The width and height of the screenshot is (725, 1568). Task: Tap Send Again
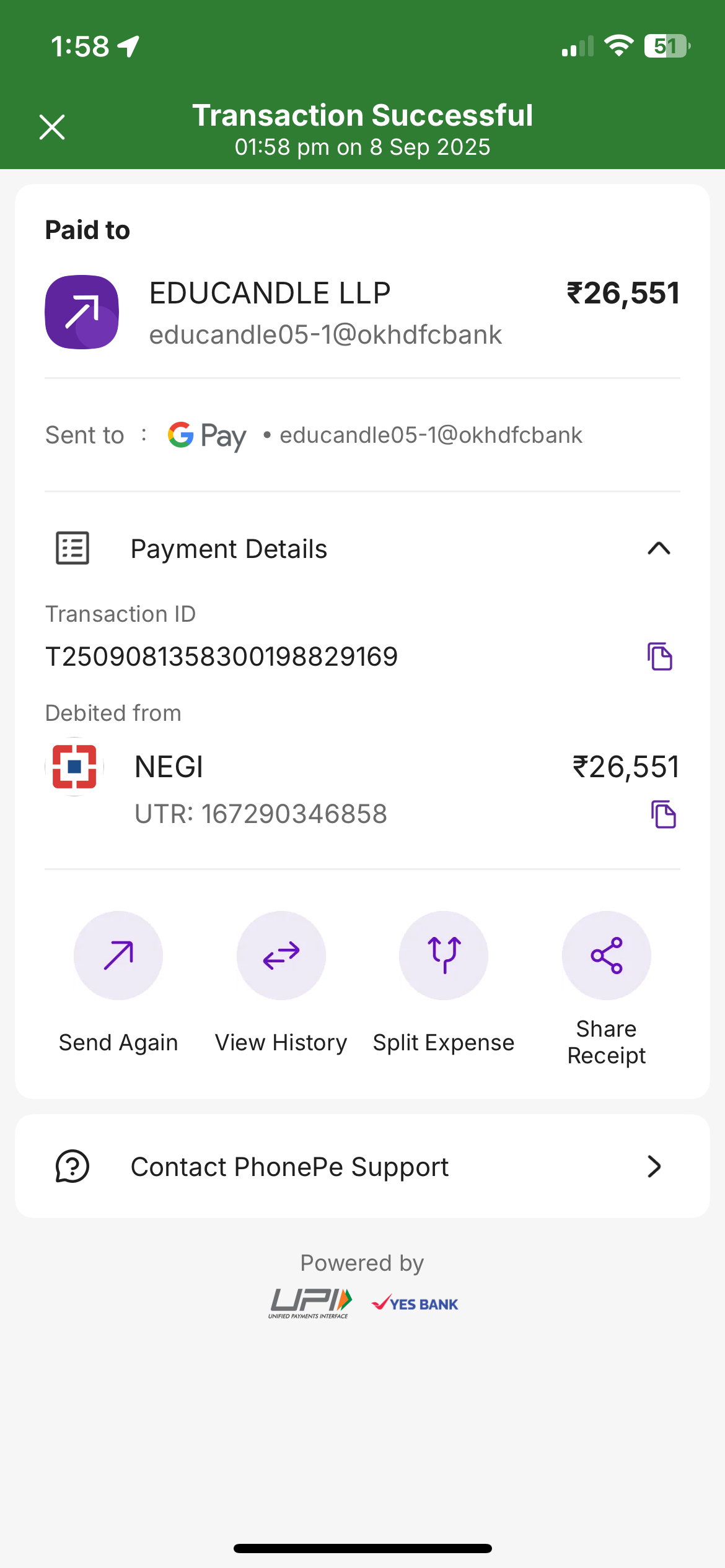(x=118, y=956)
